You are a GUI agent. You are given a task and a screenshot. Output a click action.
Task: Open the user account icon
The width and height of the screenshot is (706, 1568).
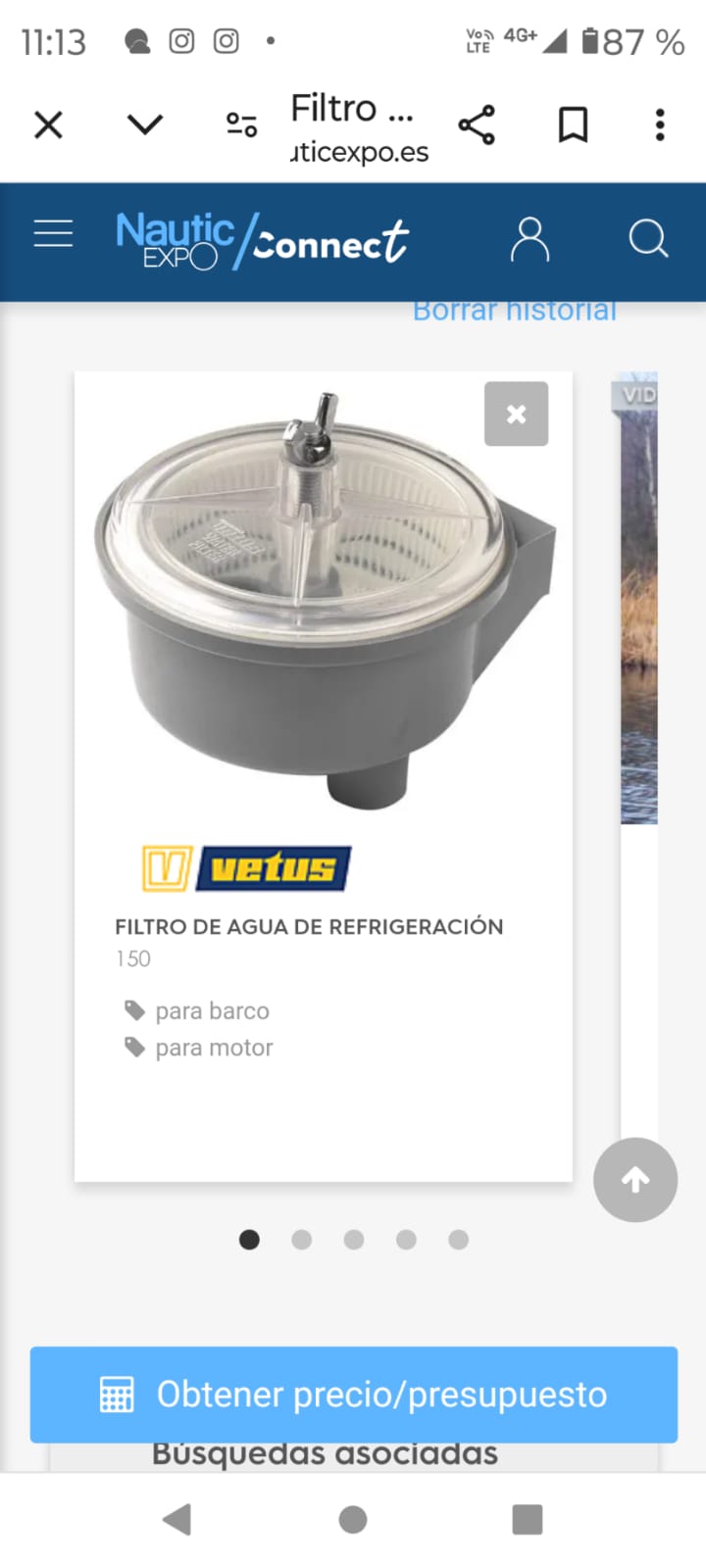[x=529, y=239]
